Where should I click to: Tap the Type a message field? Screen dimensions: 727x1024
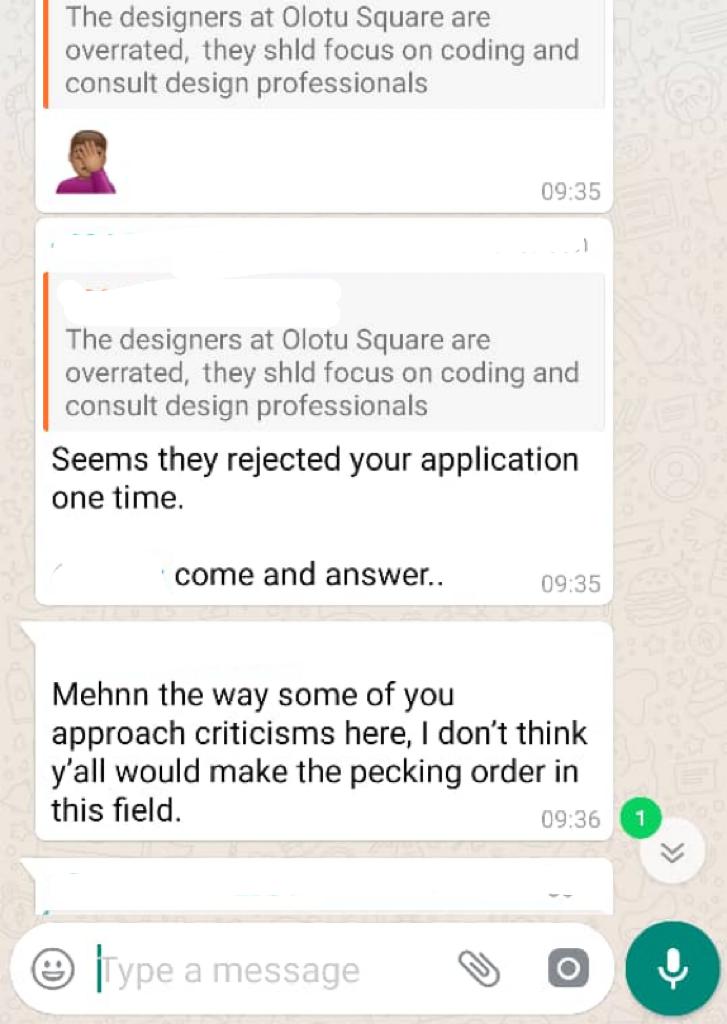(x=270, y=969)
